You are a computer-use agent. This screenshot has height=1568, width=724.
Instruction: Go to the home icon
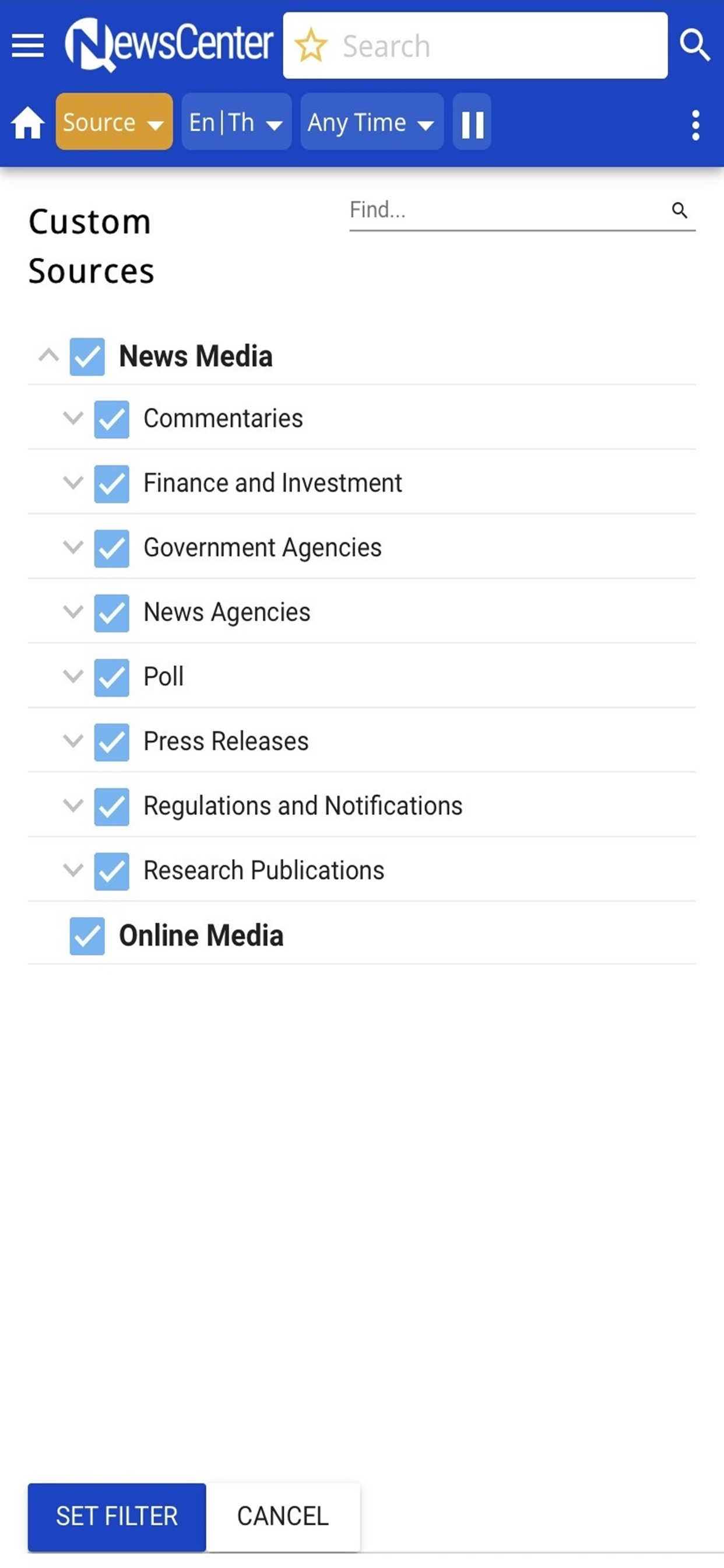[x=28, y=123]
